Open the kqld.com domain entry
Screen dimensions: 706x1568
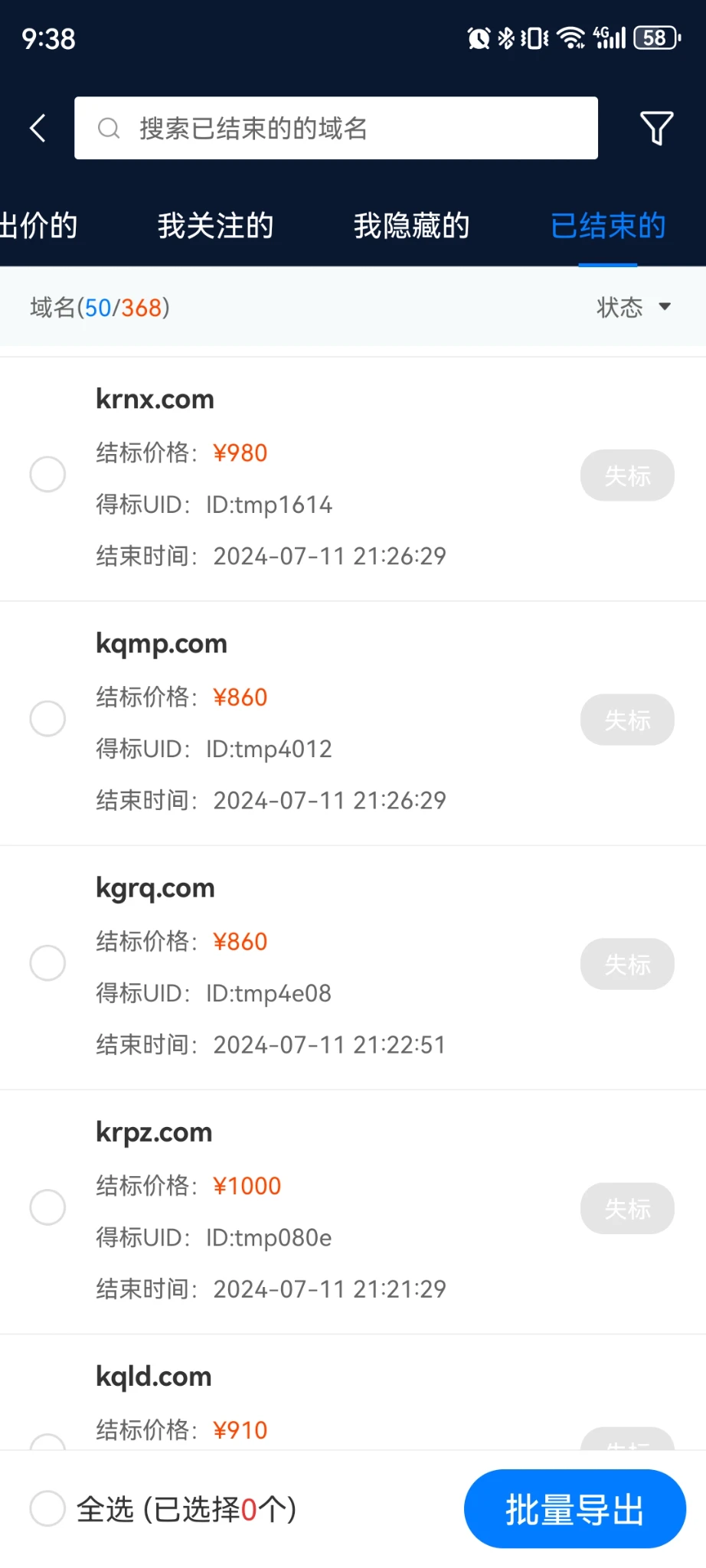(154, 1377)
